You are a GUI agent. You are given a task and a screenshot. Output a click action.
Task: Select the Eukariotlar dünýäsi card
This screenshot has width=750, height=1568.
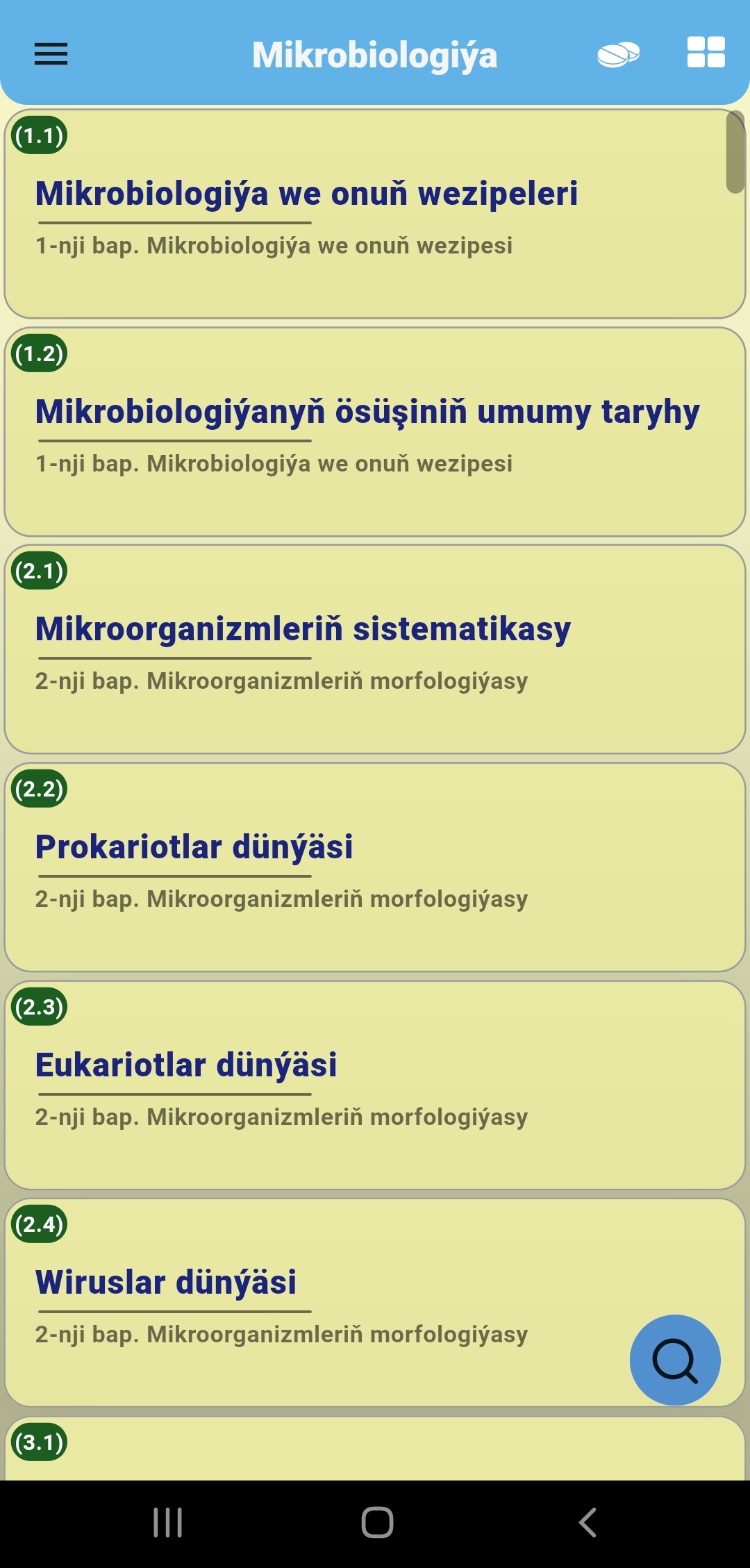point(375,1085)
